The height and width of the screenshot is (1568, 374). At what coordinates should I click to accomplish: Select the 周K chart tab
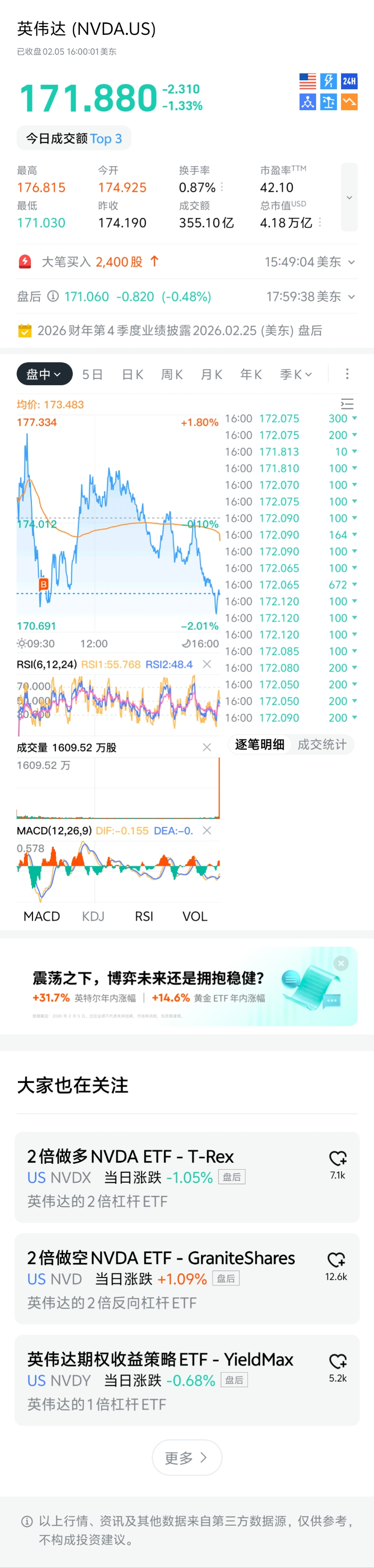point(172,374)
